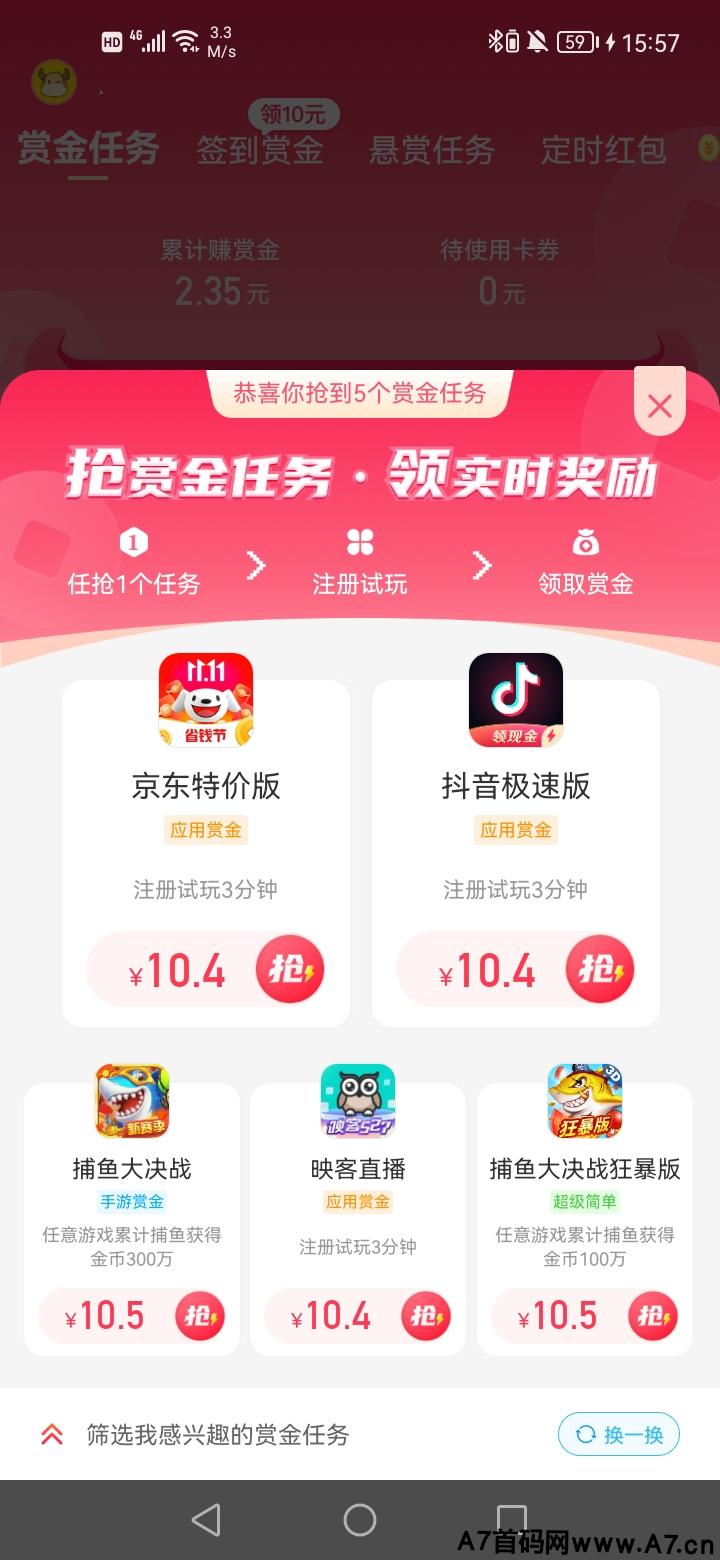The image size is (720, 1560).
Task: Grab the 抖音极速版 bounty task
Action: tap(600, 969)
